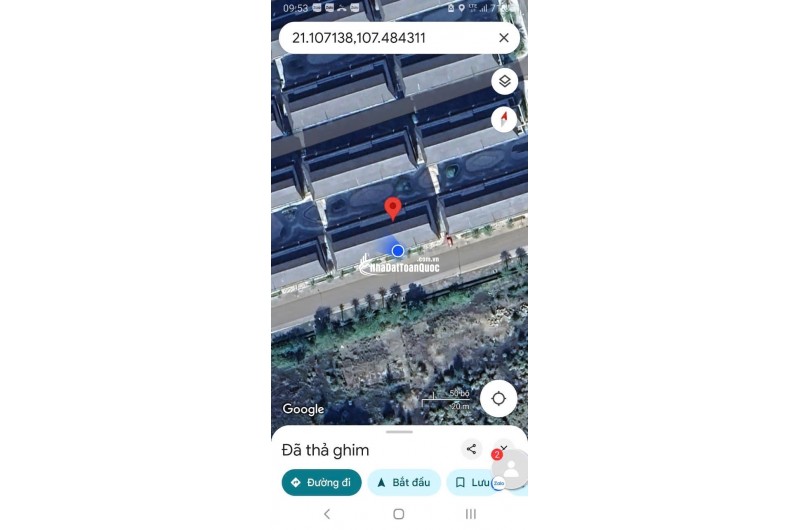Save the pin with Lưu
800x530 pixels.
[471, 482]
